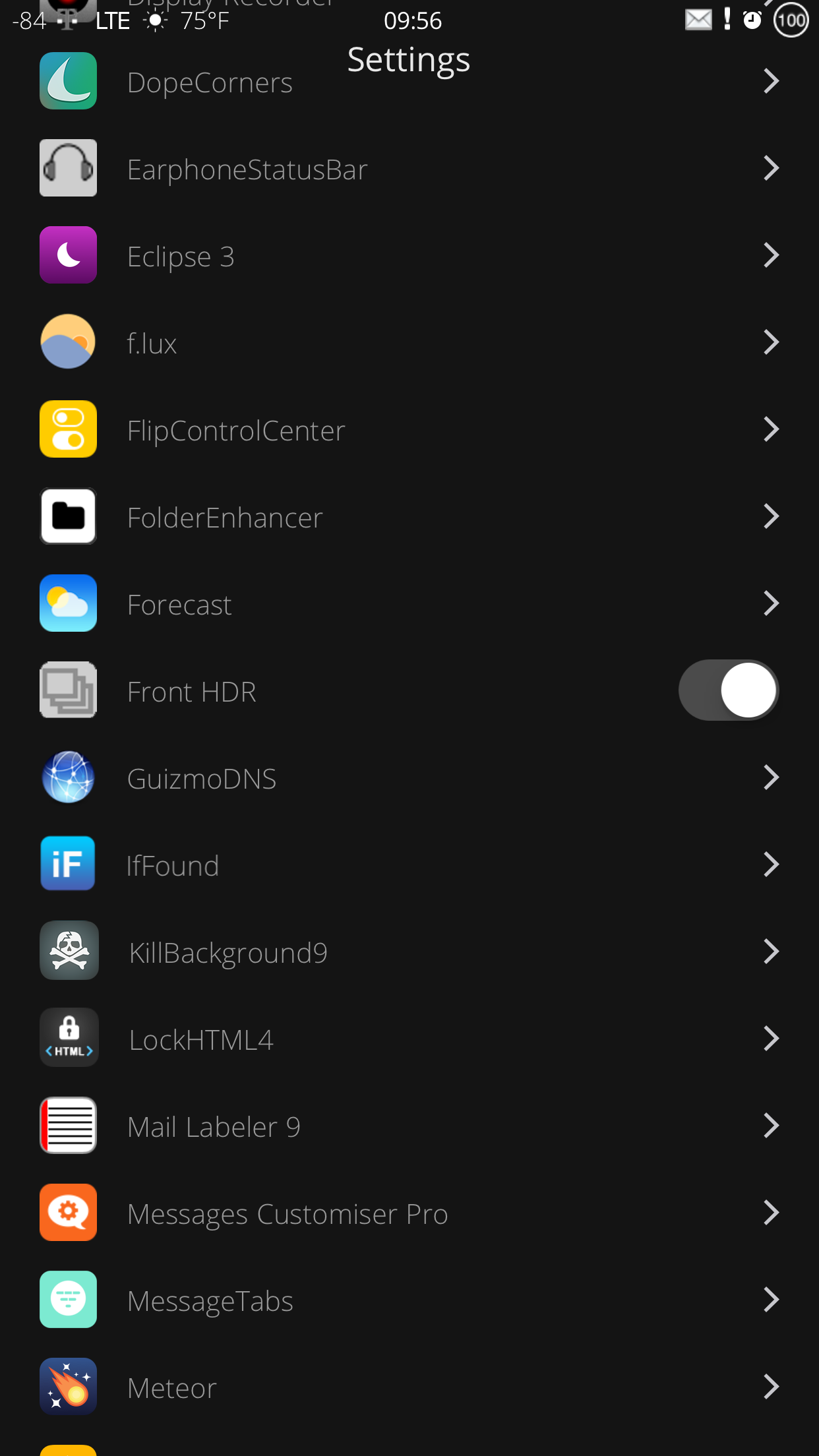Toggle the Front HDR switch
Viewport: 819px width, 1456px height.
coord(729,690)
